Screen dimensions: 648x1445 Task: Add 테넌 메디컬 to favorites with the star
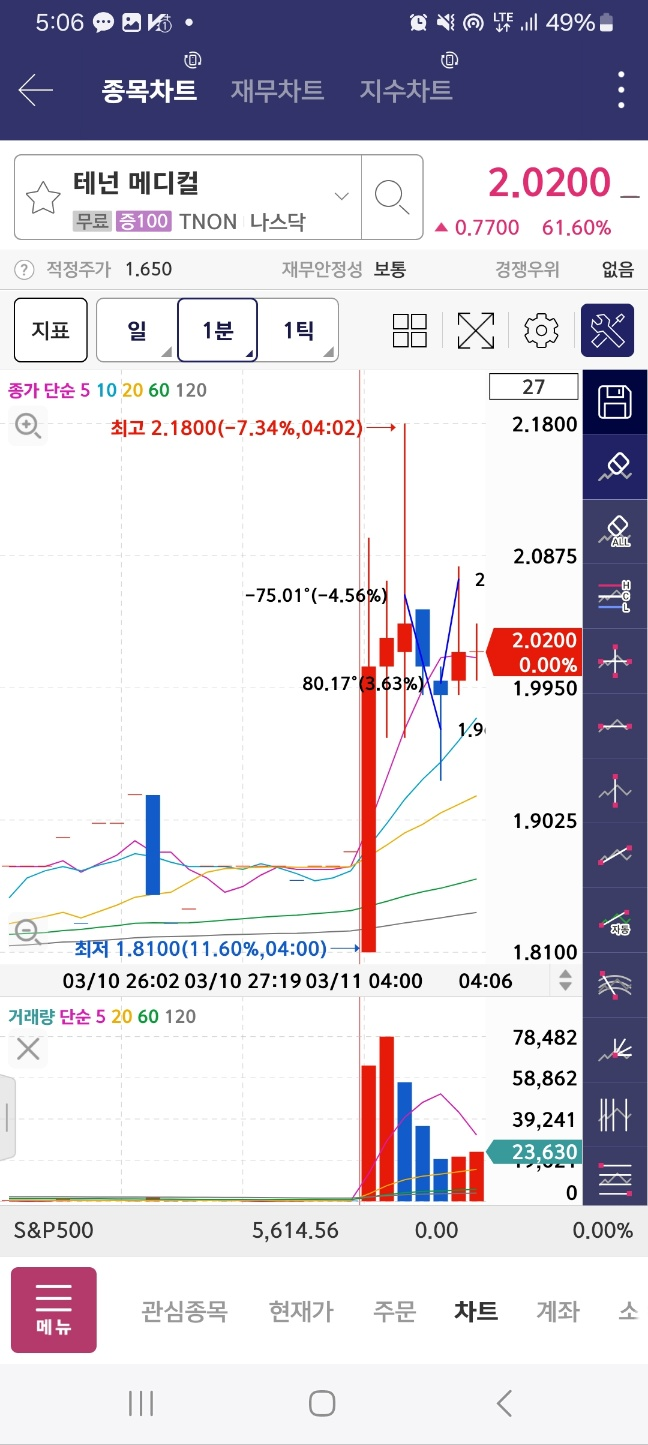click(43, 198)
